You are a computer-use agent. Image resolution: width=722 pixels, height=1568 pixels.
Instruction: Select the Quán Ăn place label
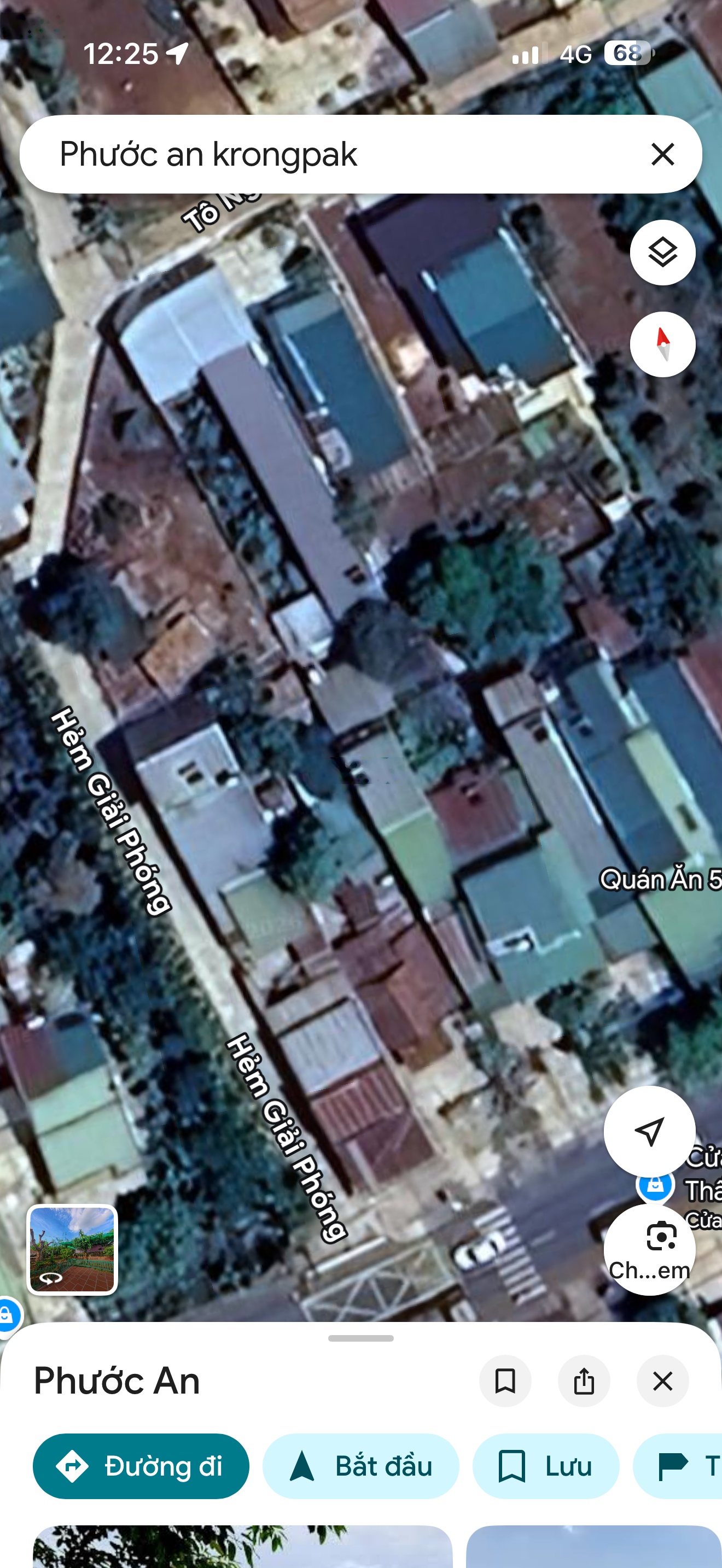tap(659, 880)
